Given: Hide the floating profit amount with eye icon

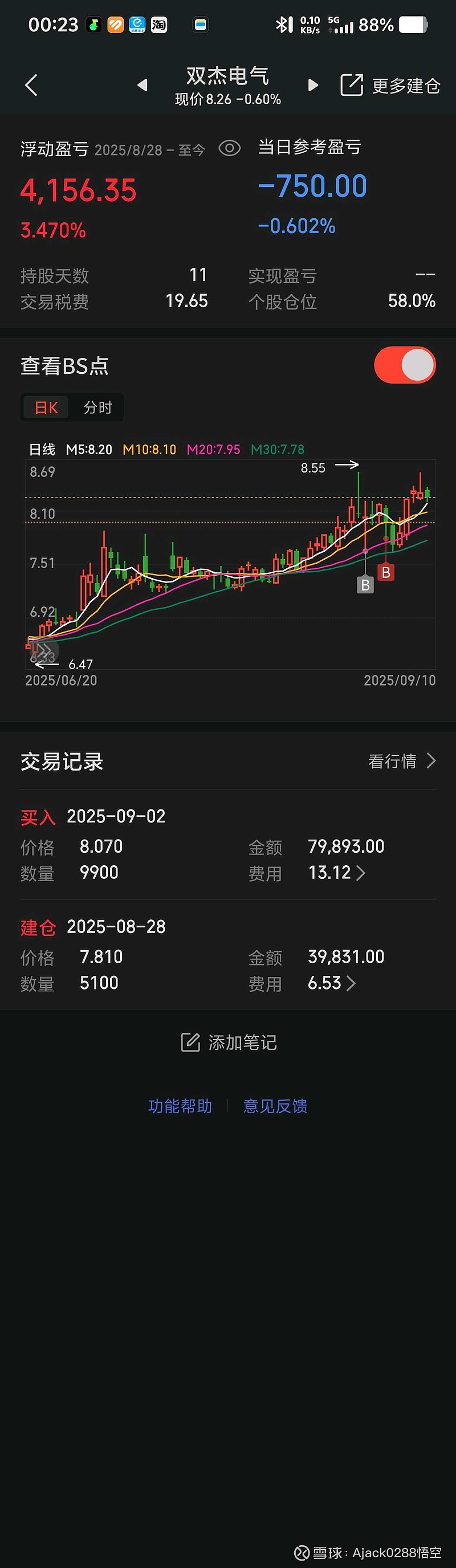Looking at the screenshot, I should coord(230,148).
